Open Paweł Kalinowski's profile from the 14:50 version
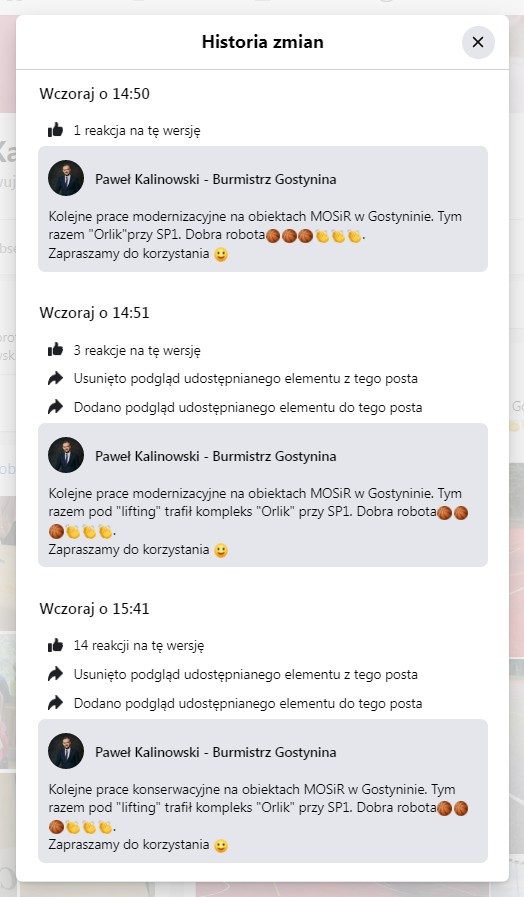524x897 pixels. [215, 179]
